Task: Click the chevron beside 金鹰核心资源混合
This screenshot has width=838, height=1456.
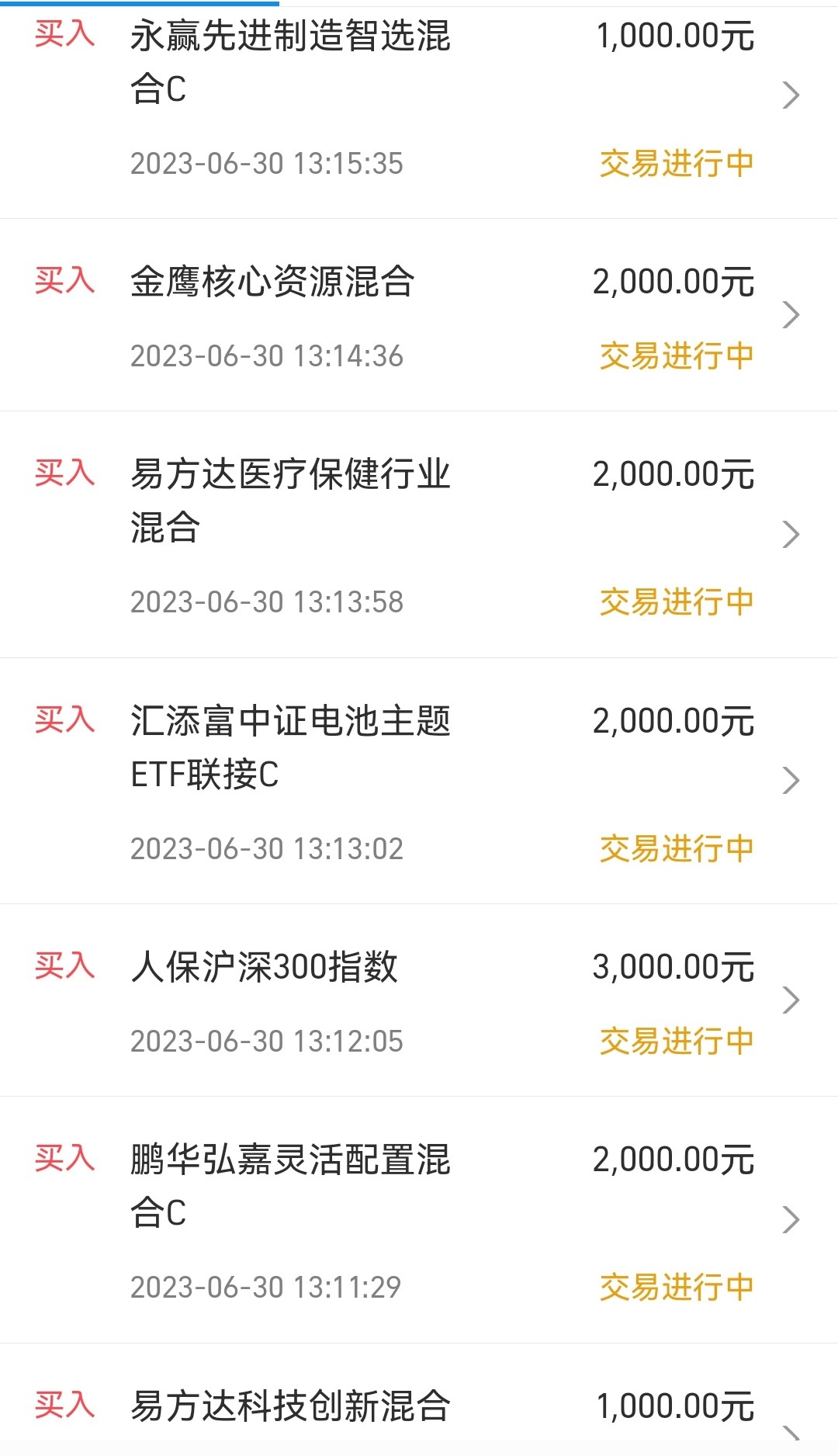Action: click(x=792, y=314)
